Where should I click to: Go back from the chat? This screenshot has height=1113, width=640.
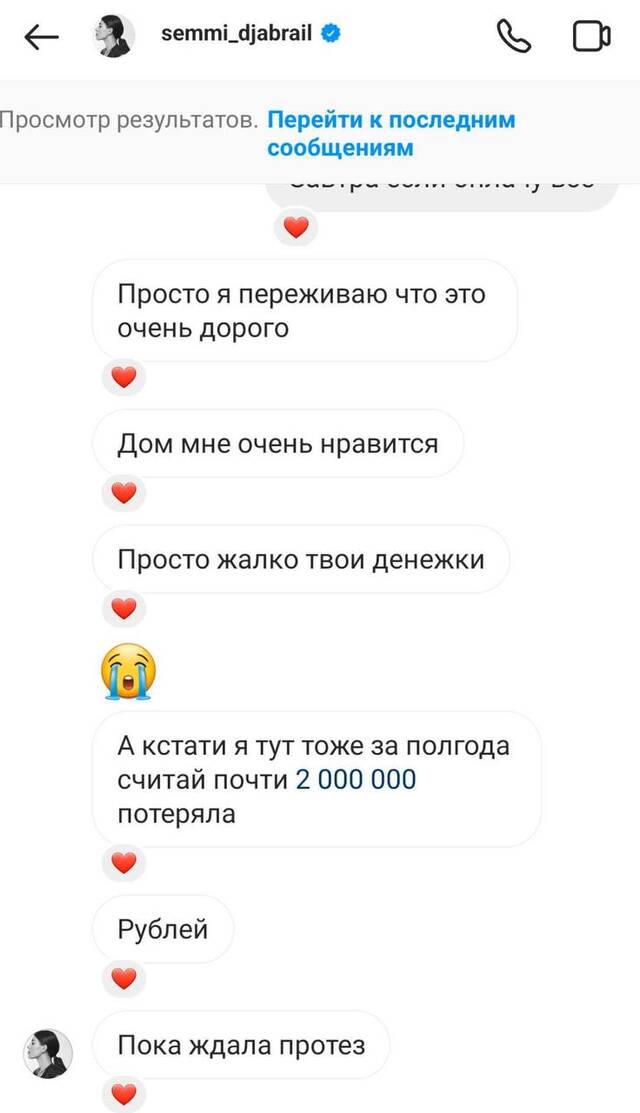pos(41,38)
